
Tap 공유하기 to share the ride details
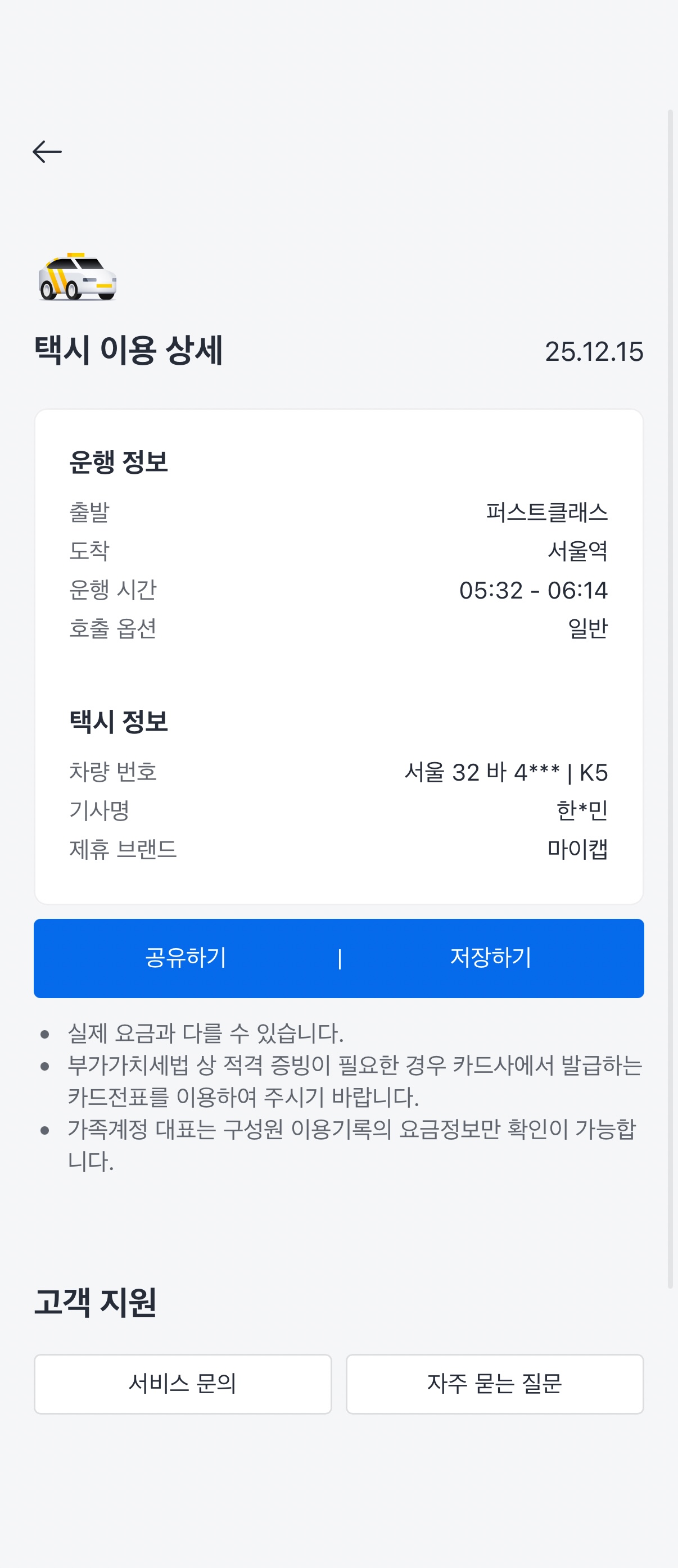(x=186, y=958)
